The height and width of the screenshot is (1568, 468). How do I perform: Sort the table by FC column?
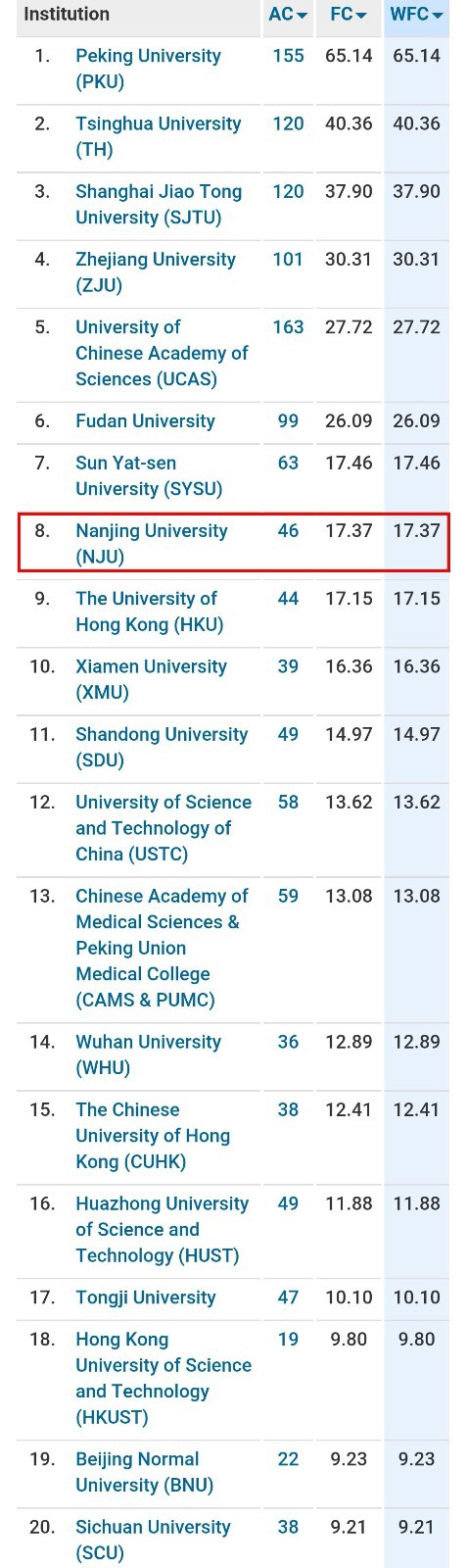click(x=348, y=15)
